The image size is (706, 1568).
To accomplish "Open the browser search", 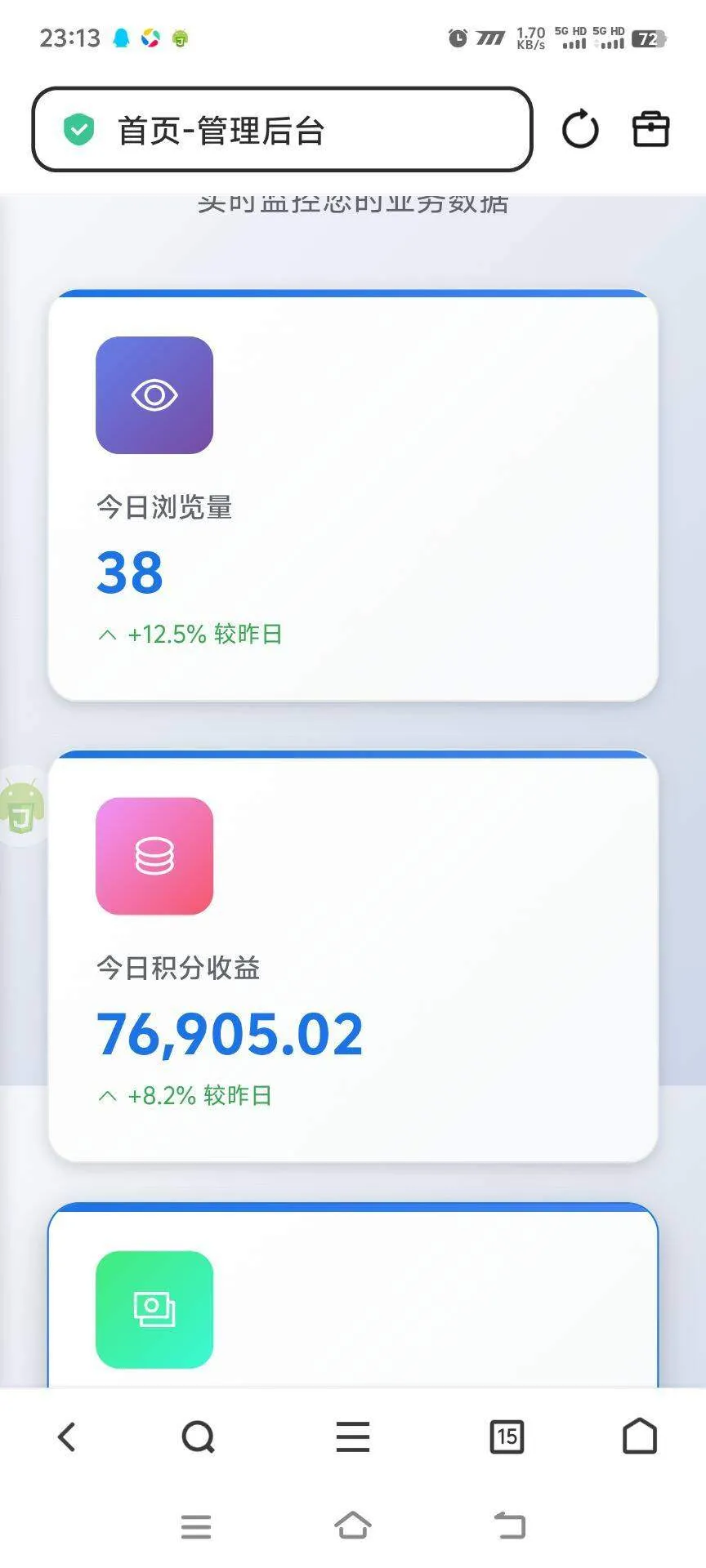I will (198, 1437).
